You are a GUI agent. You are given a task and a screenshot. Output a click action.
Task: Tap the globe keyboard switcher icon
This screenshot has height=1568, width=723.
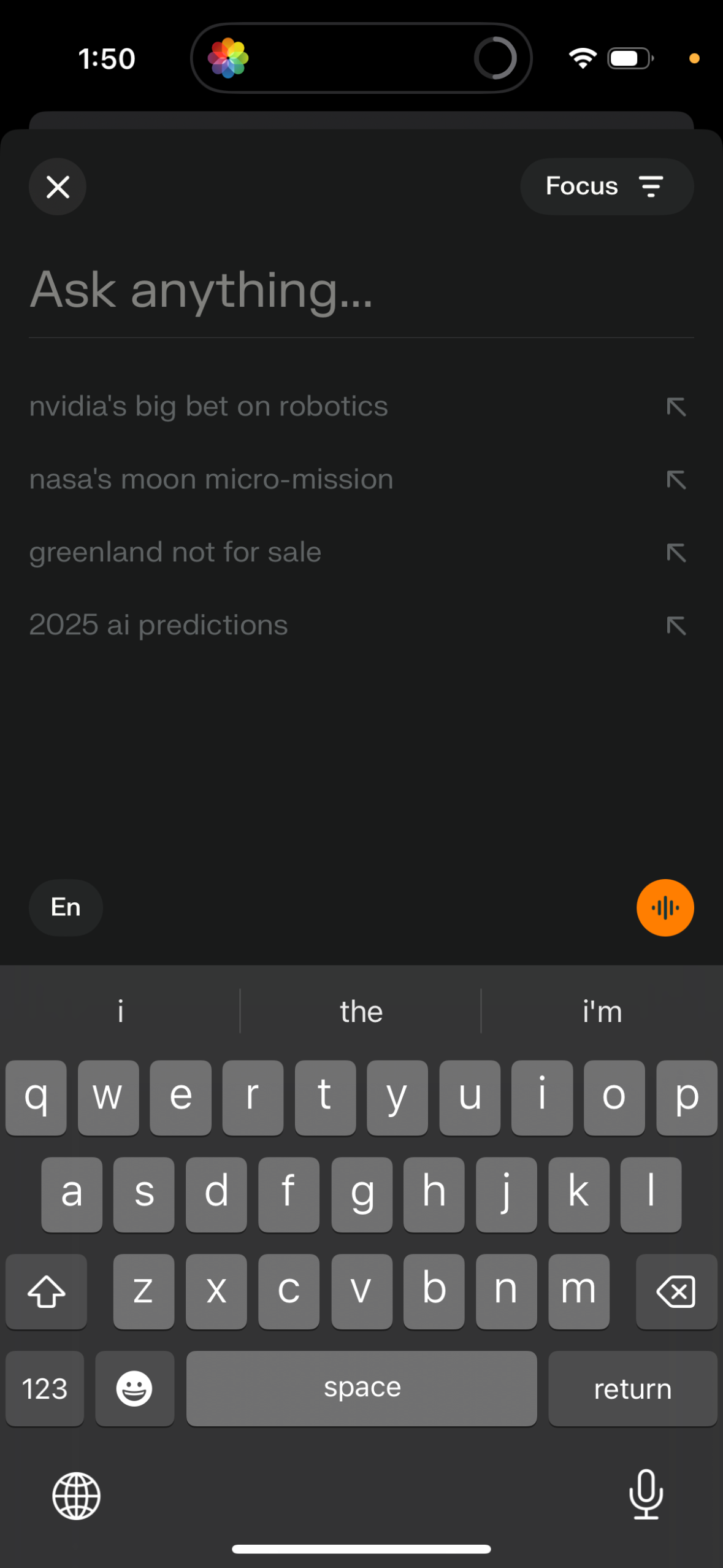pyautogui.click(x=75, y=1496)
